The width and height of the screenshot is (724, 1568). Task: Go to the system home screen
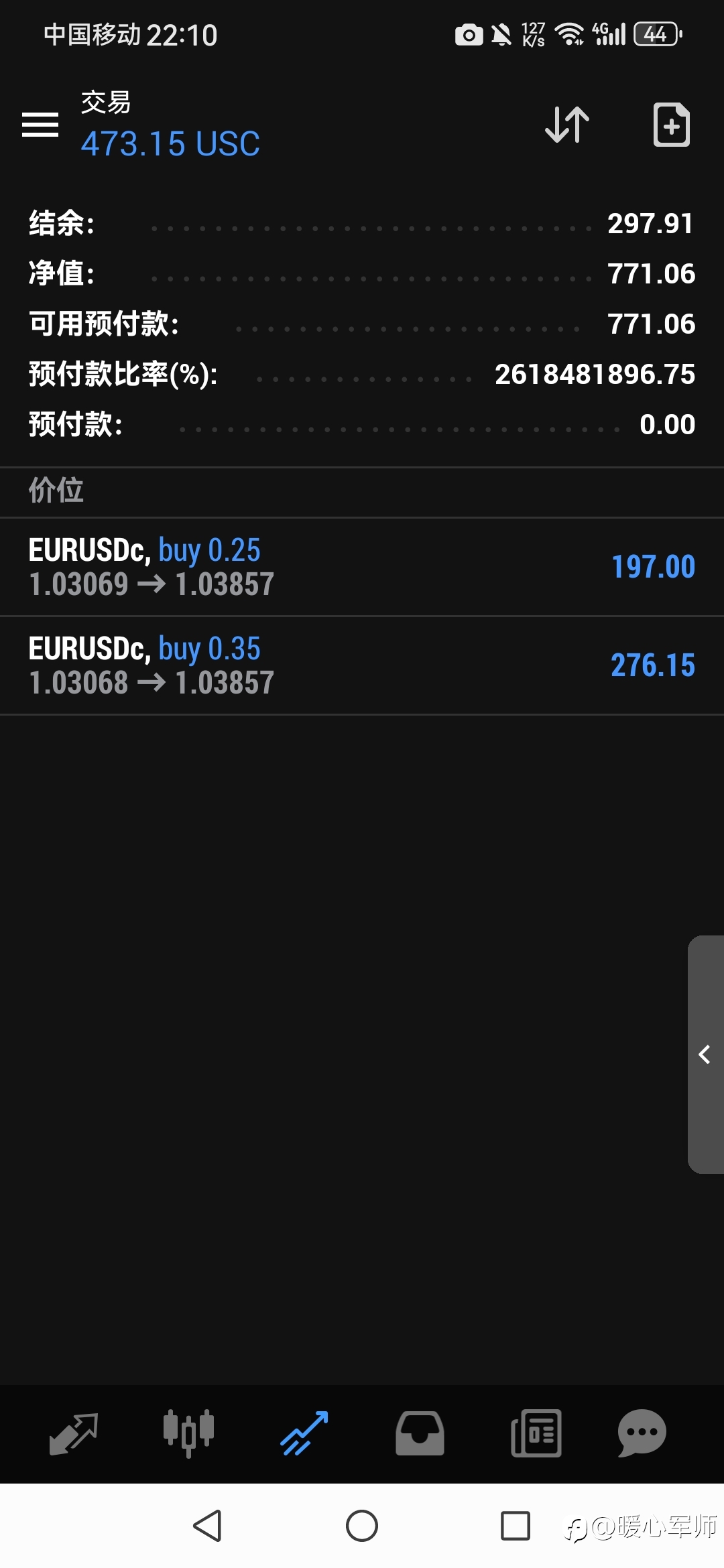click(x=362, y=1526)
